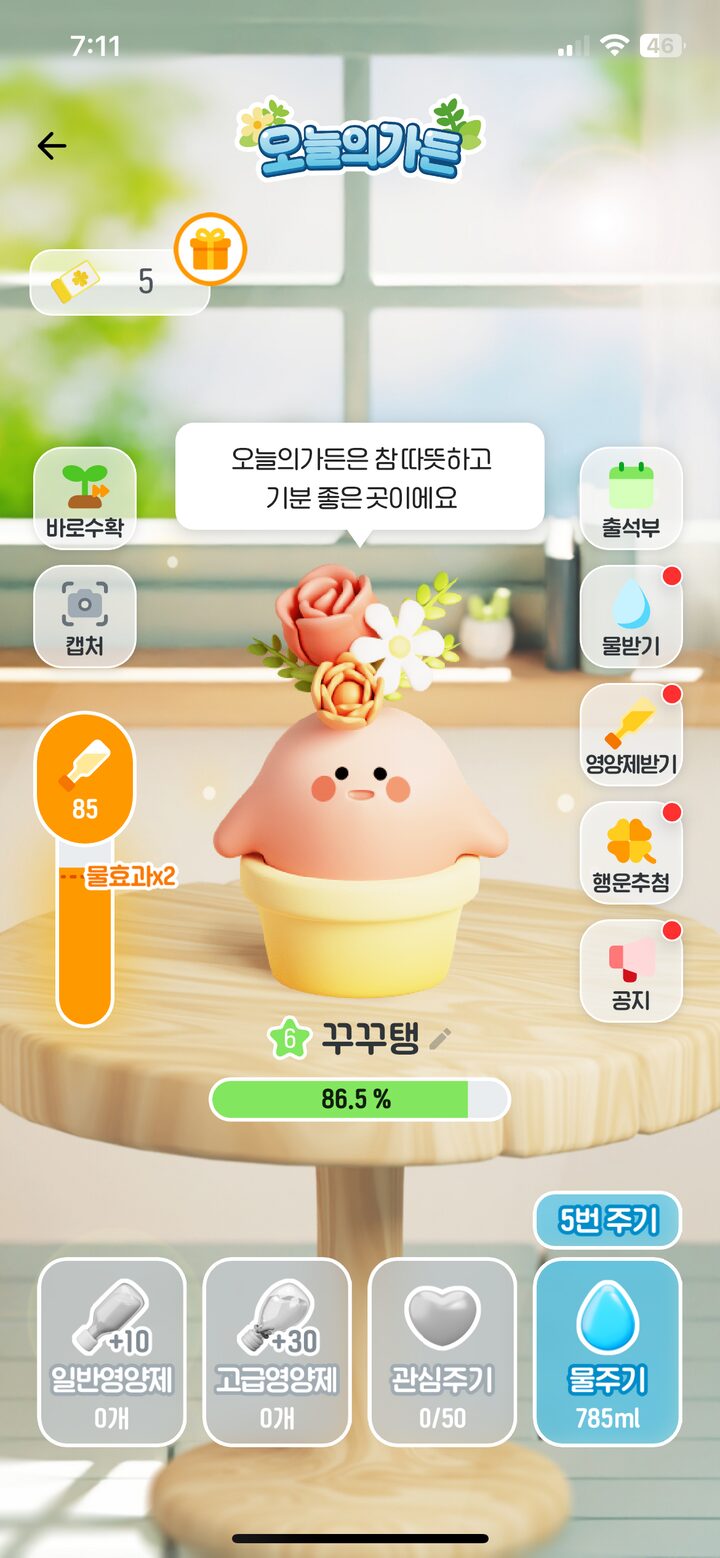Image resolution: width=720 pixels, height=1558 pixels.
Task: Tap the 5번 주기 button
Action: coord(607,1220)
